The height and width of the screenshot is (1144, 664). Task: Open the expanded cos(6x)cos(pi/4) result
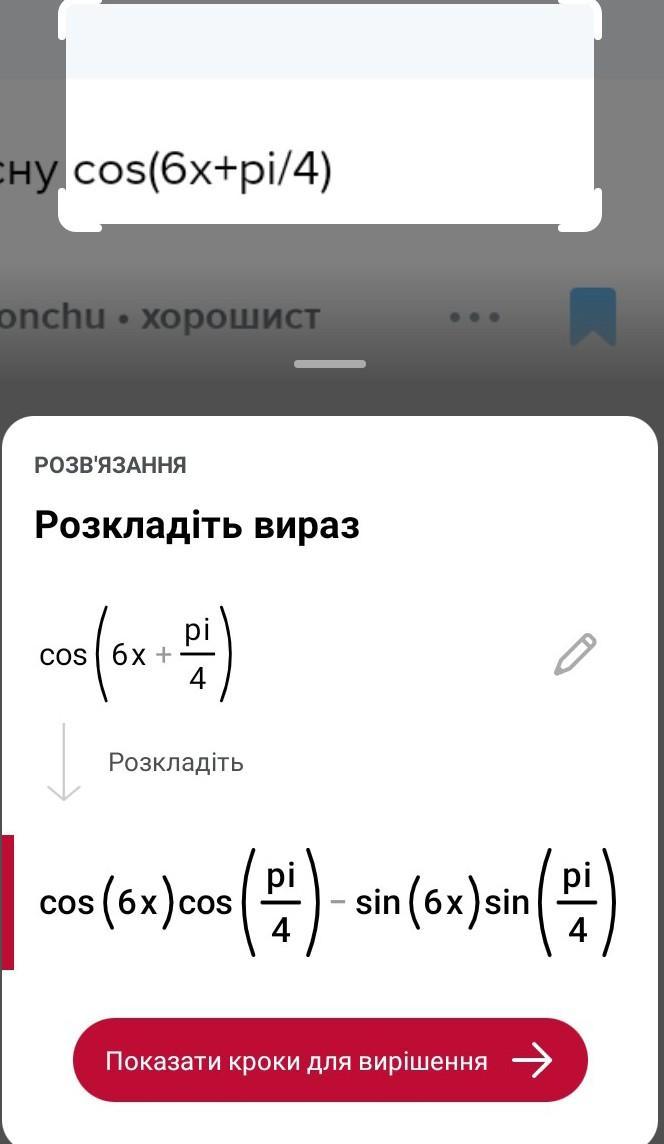click(328, 903)
